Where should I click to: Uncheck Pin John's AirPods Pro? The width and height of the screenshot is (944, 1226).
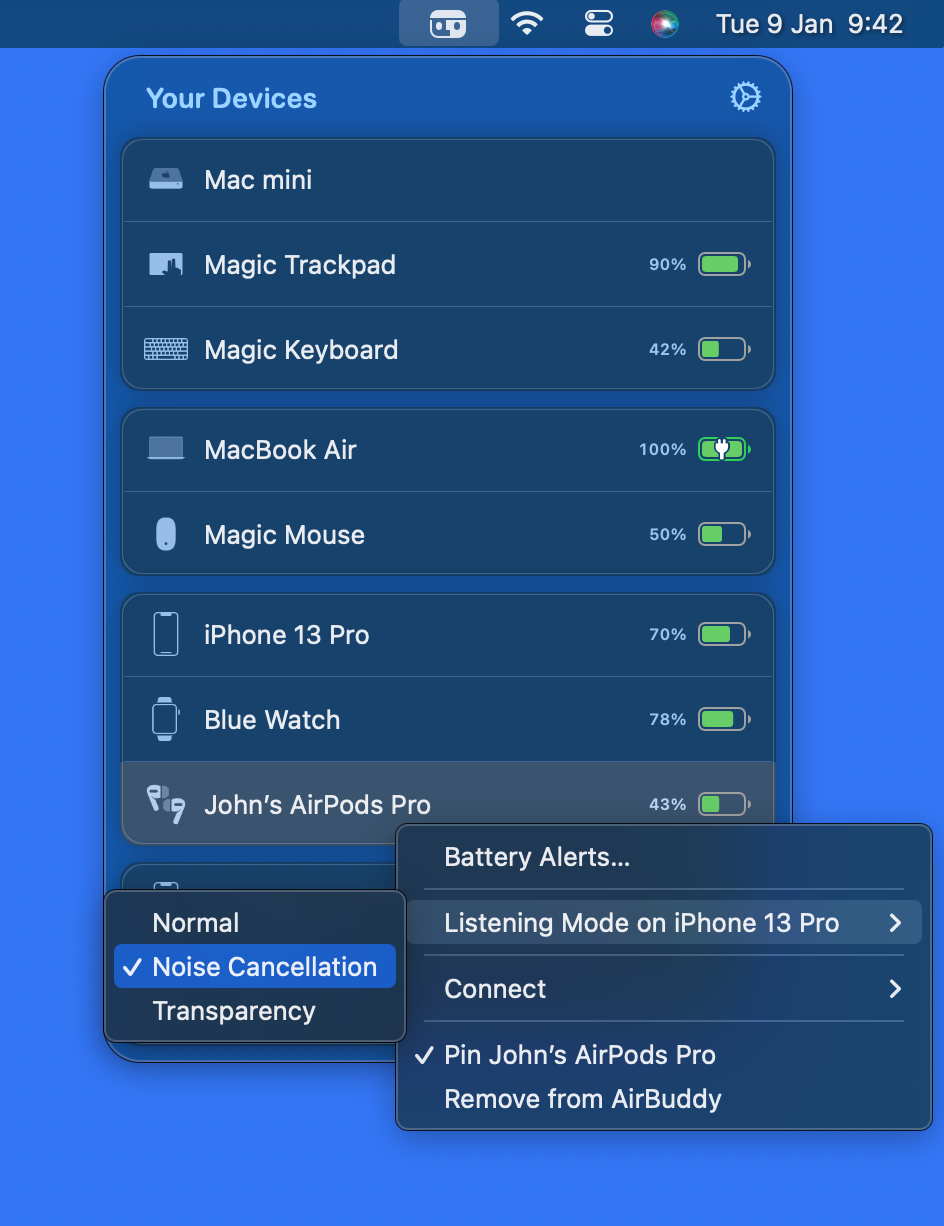tap(579, 1055)
